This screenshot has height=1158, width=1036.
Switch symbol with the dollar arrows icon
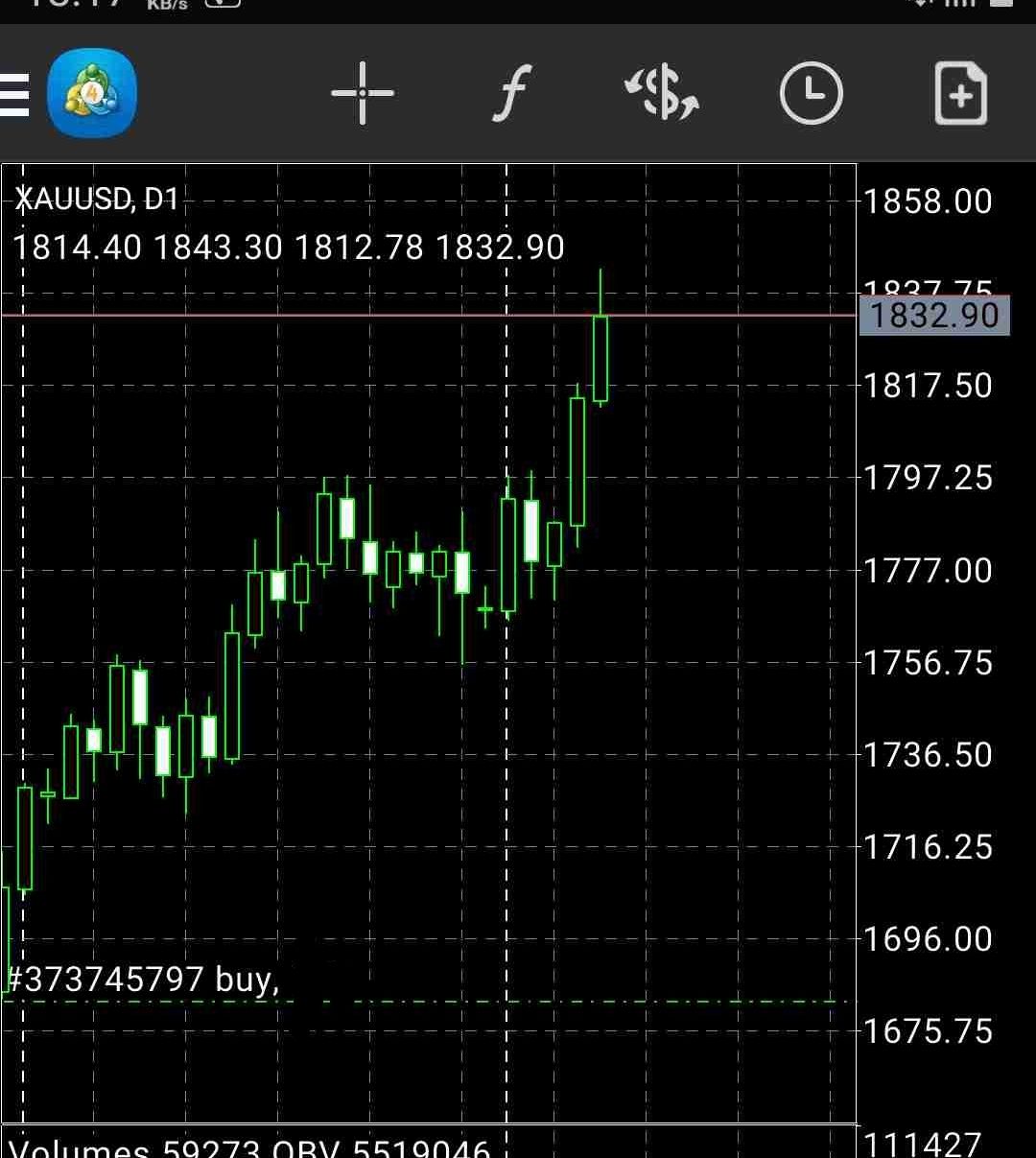point(662,93)
